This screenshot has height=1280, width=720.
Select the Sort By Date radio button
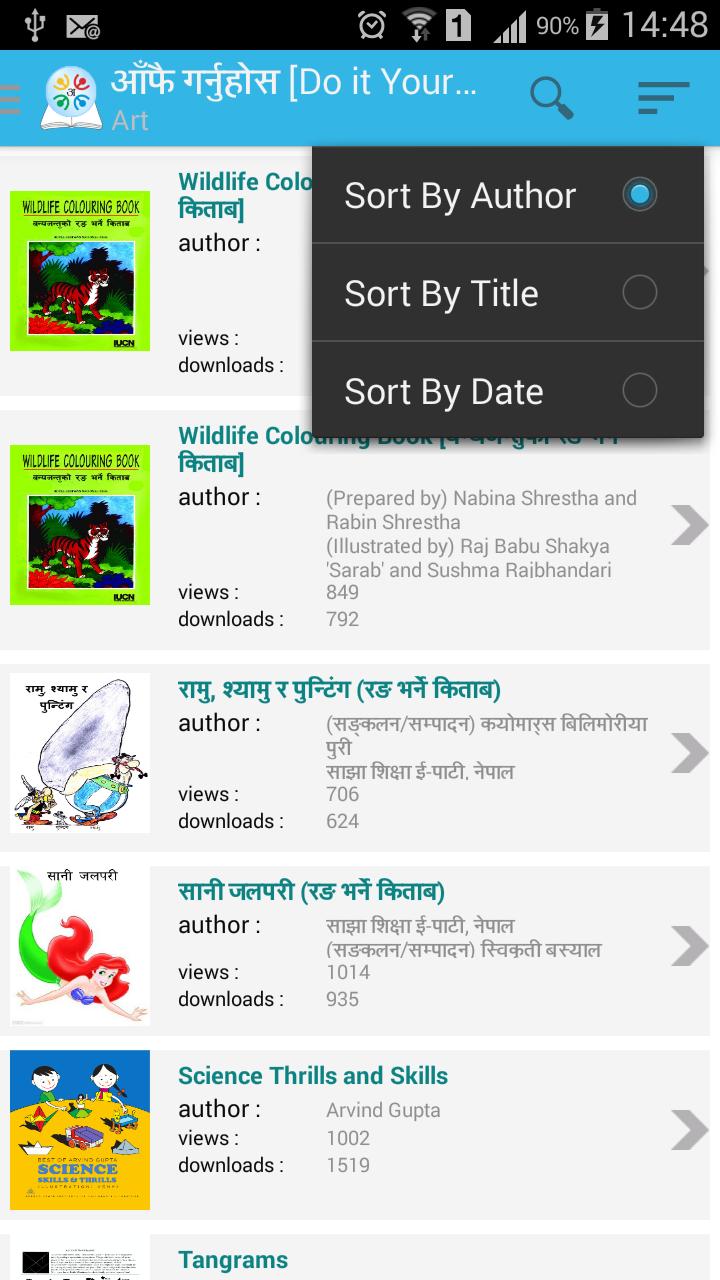640,390
